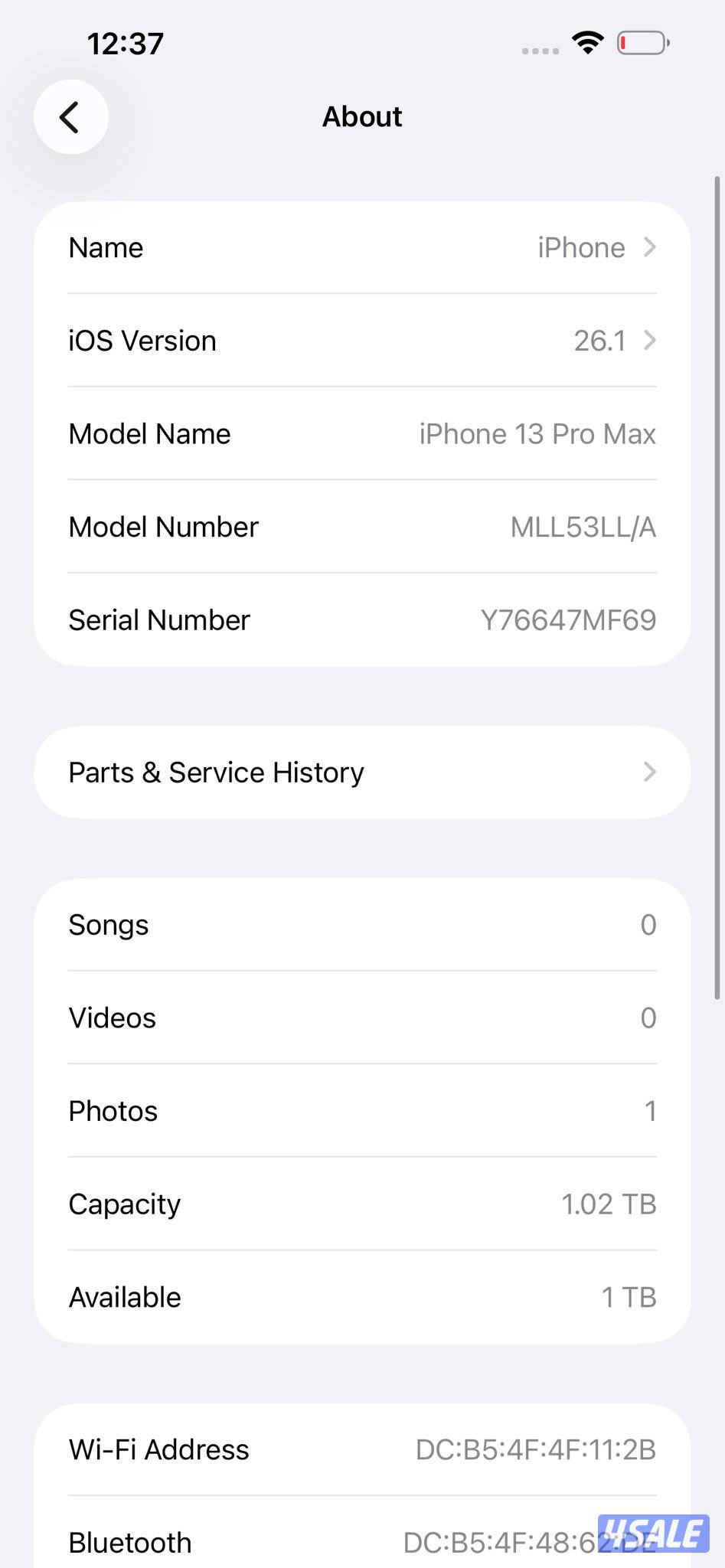The height and width of the screenshot is (1568, 725).
Task: Select the Model Number MLL53LL/A row
Action: click(x=362, y=527)
